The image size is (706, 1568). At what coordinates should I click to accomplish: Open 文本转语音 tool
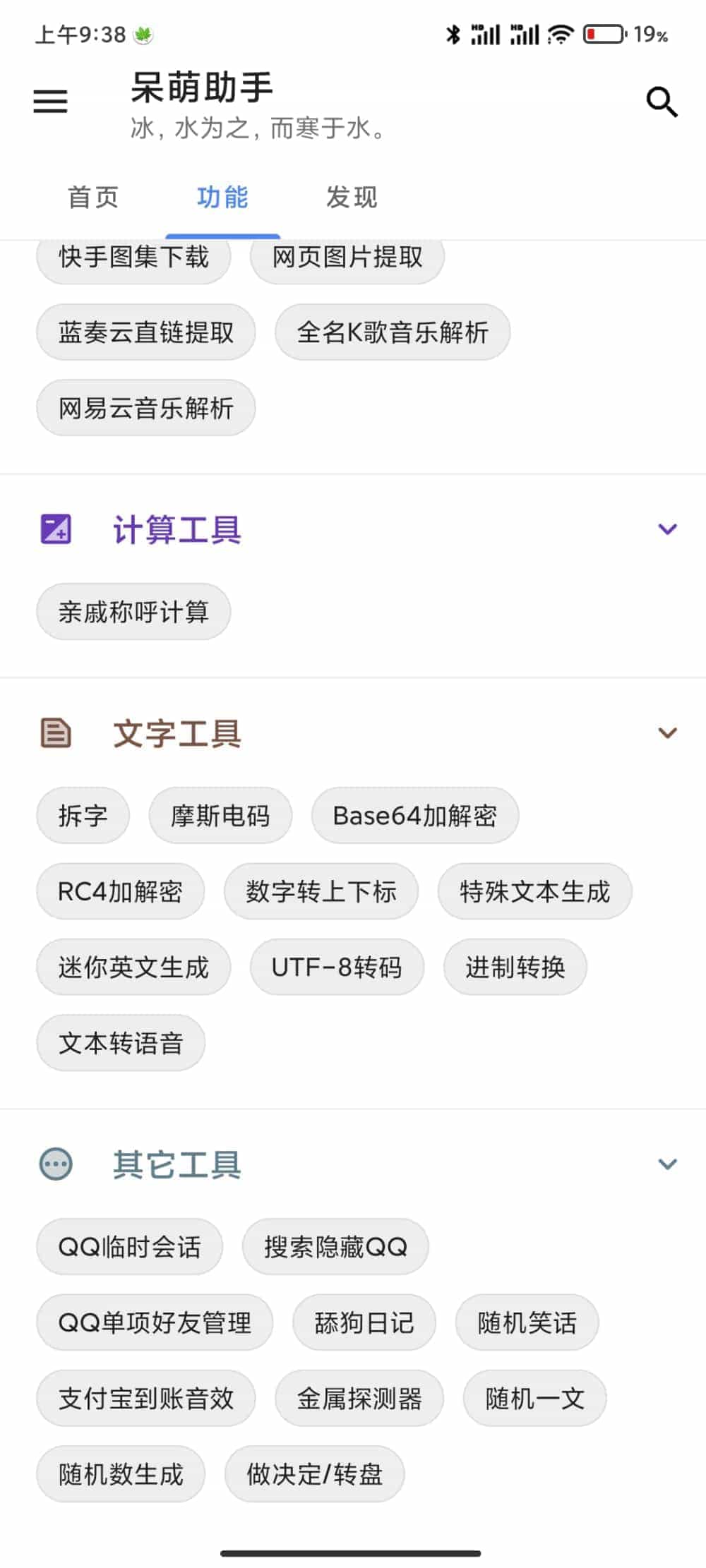[121, 1043]
